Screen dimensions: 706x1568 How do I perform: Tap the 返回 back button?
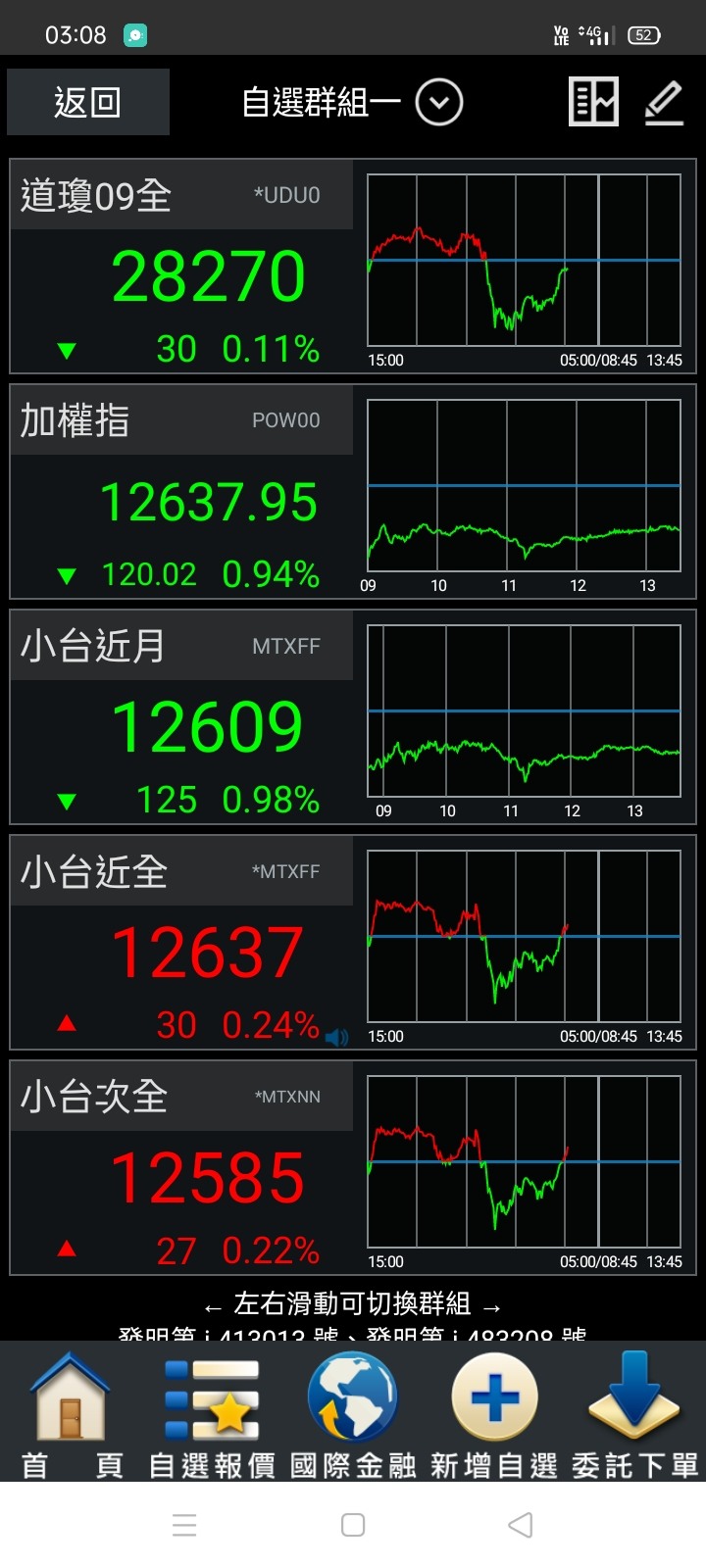(88, 102)
